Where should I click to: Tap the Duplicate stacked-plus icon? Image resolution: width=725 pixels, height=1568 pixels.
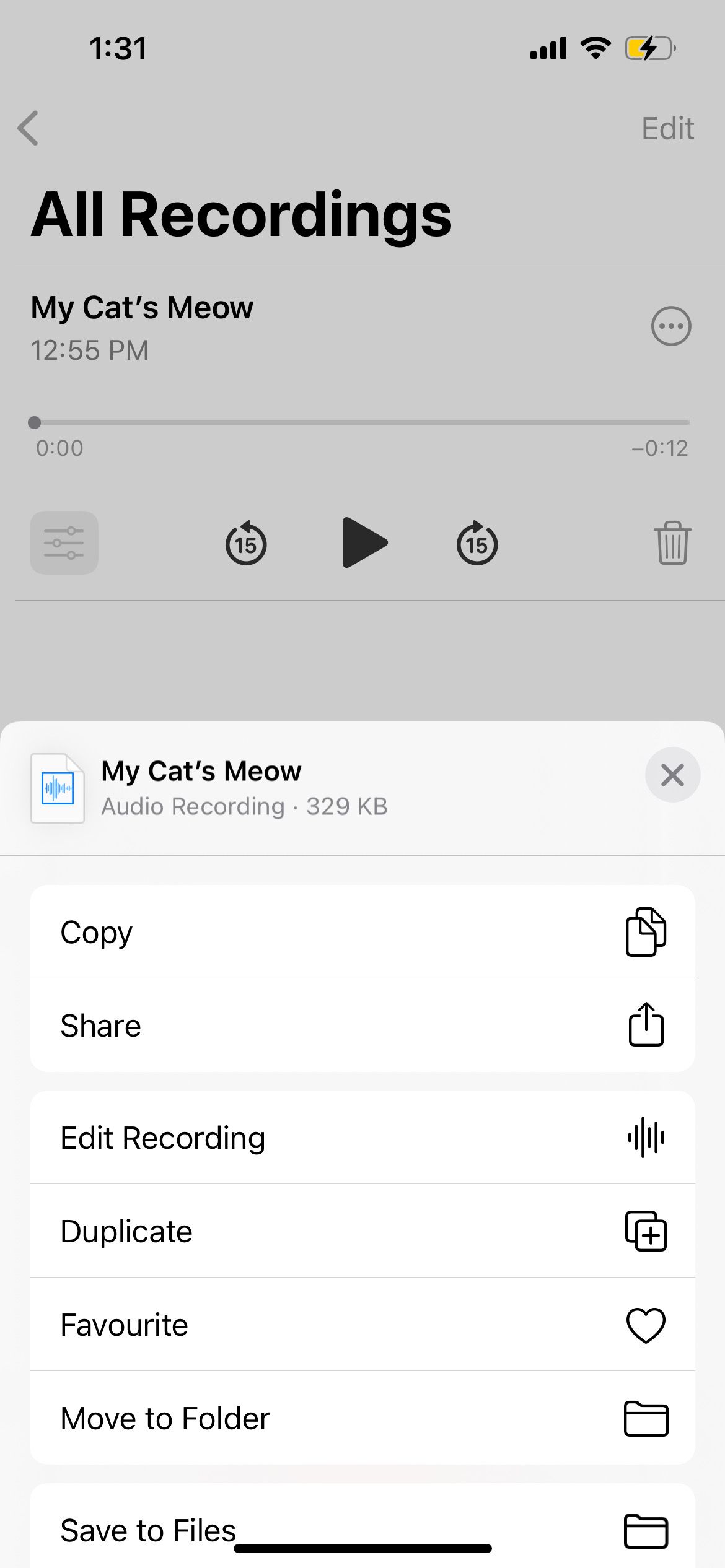[645, 1230]
